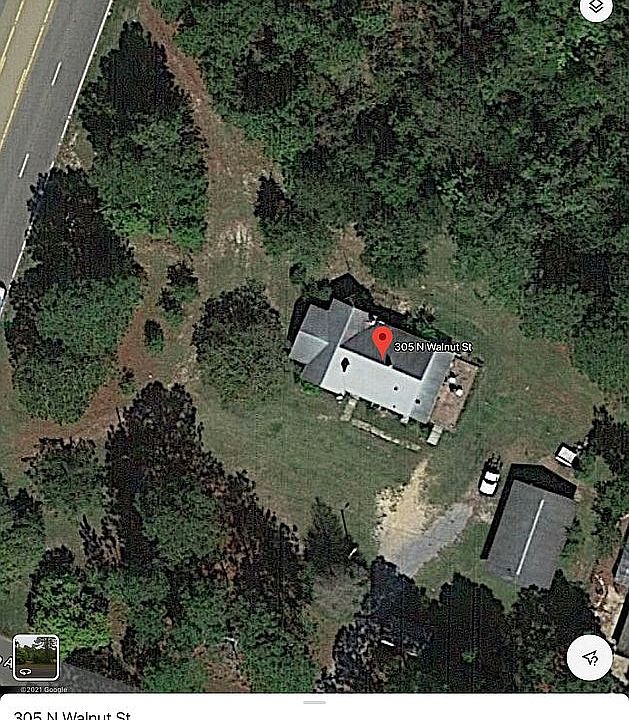
Task: Select the 305 N Walnut St red pin
Action: pos(381,342)
